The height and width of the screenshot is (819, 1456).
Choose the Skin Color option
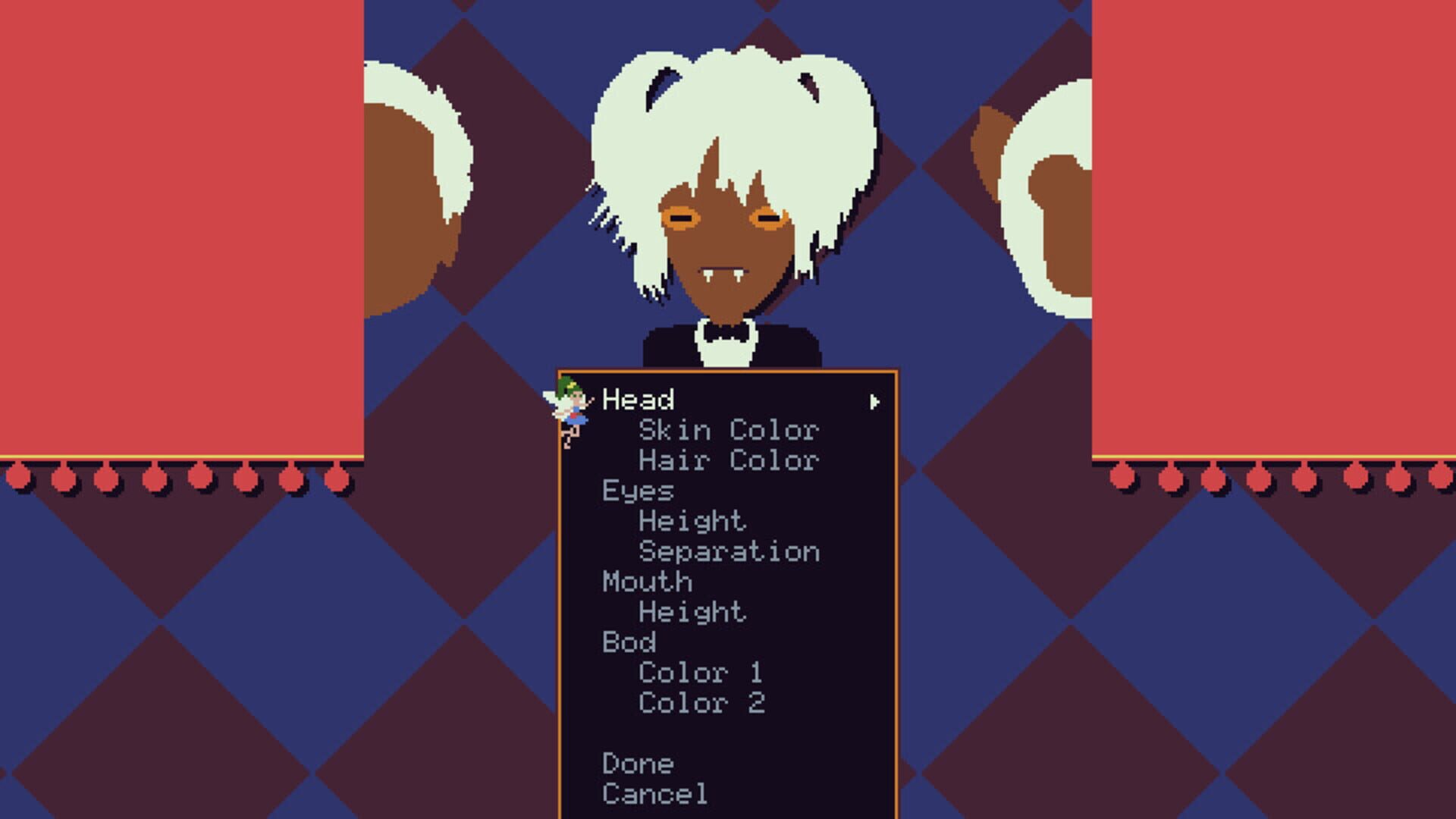click(728, 430)
